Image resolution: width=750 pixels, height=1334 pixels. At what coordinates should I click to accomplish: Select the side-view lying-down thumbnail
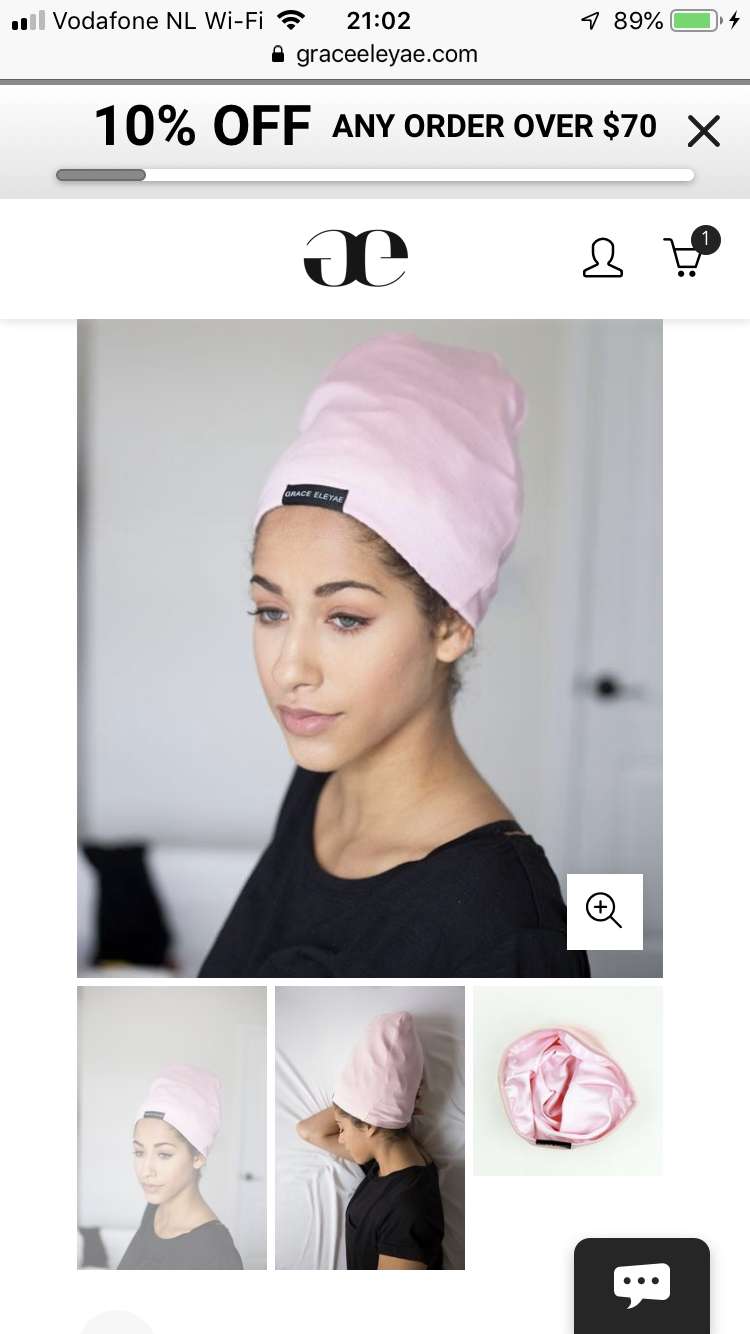coord(370,1128)
